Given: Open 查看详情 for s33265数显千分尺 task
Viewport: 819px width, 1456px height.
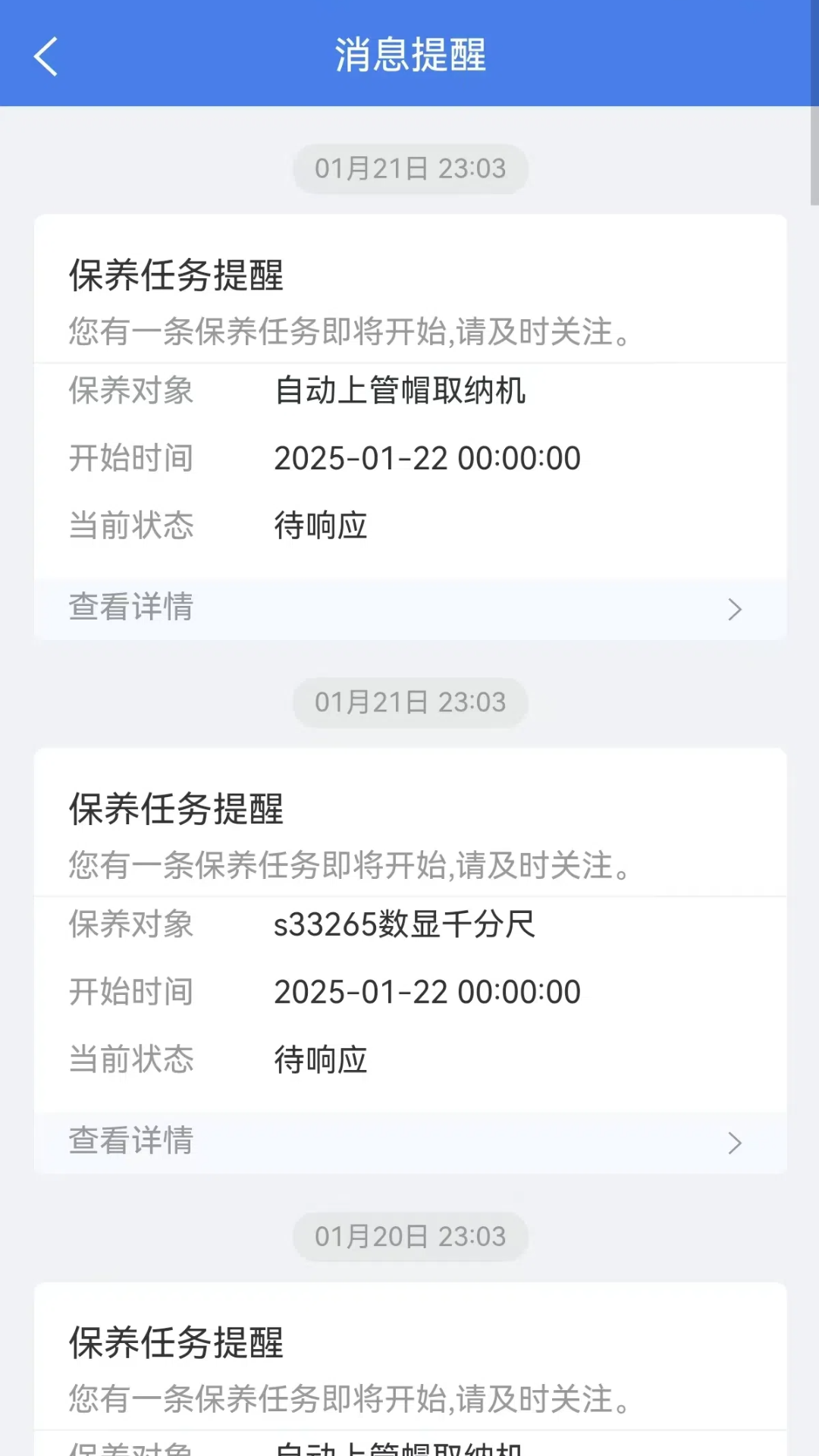Looking at the screenshot, I should click(130, 1143).
